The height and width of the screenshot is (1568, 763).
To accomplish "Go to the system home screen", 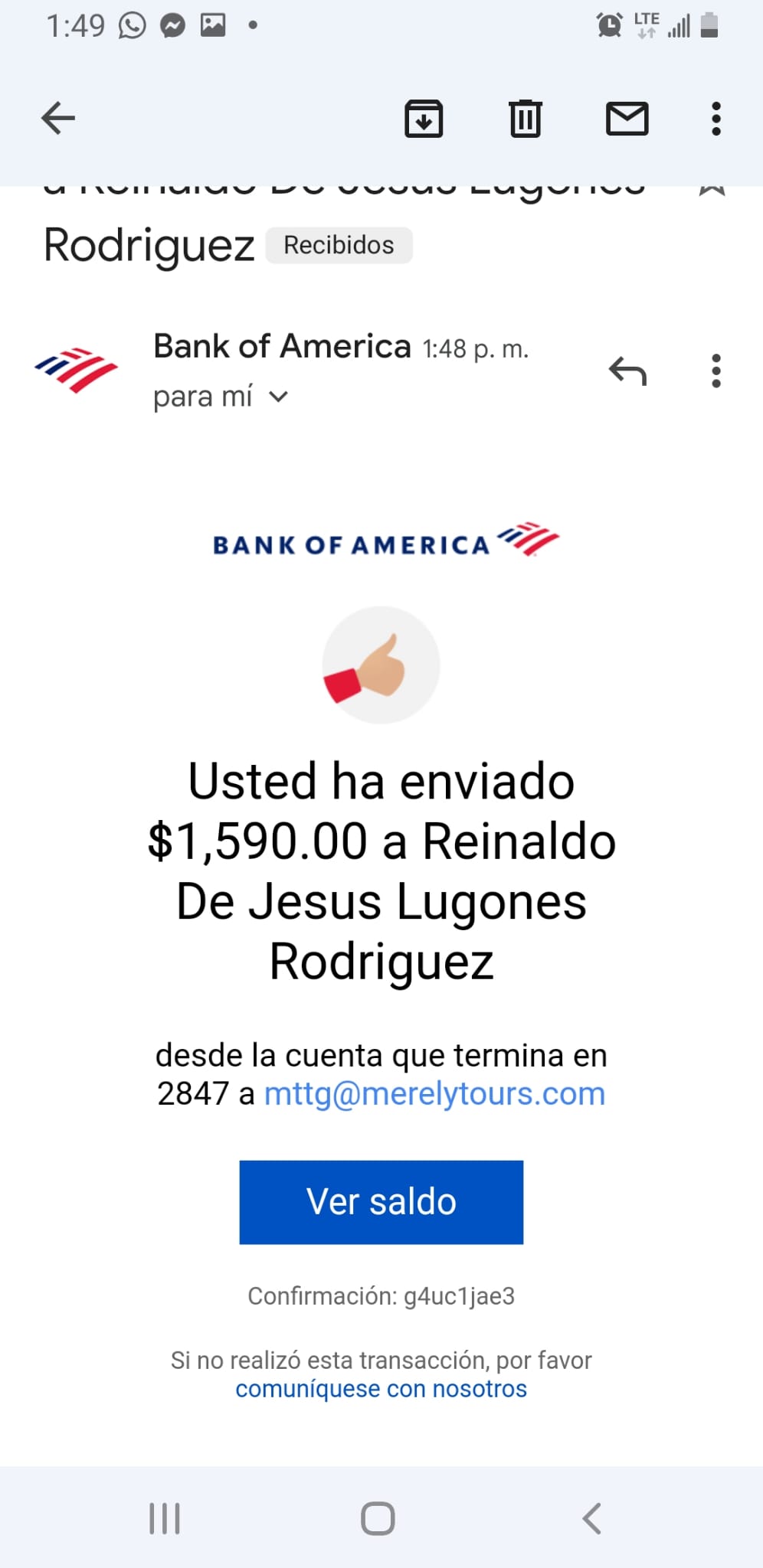I will [378, 1518].
